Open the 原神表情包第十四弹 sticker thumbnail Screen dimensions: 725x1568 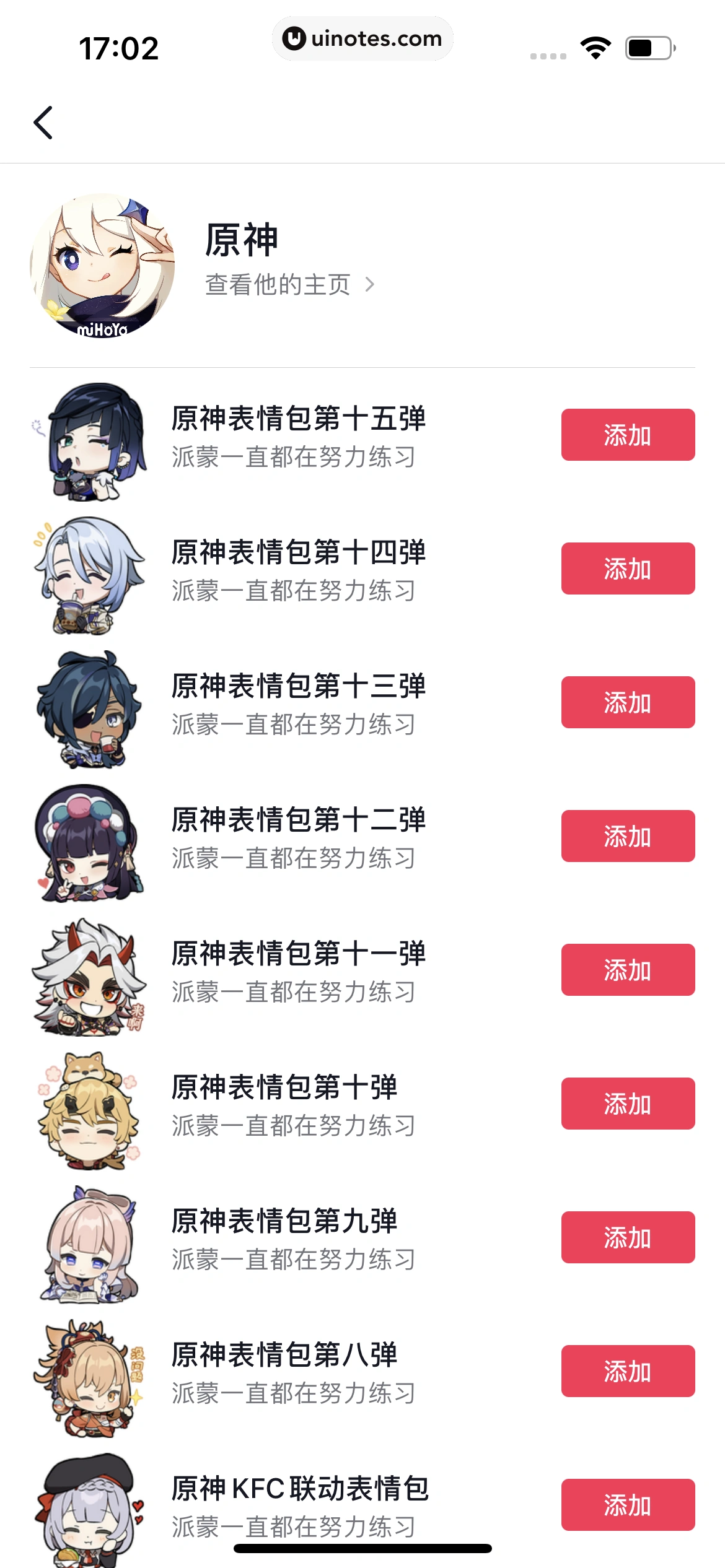pyautogui.click(x=90, y=576)
